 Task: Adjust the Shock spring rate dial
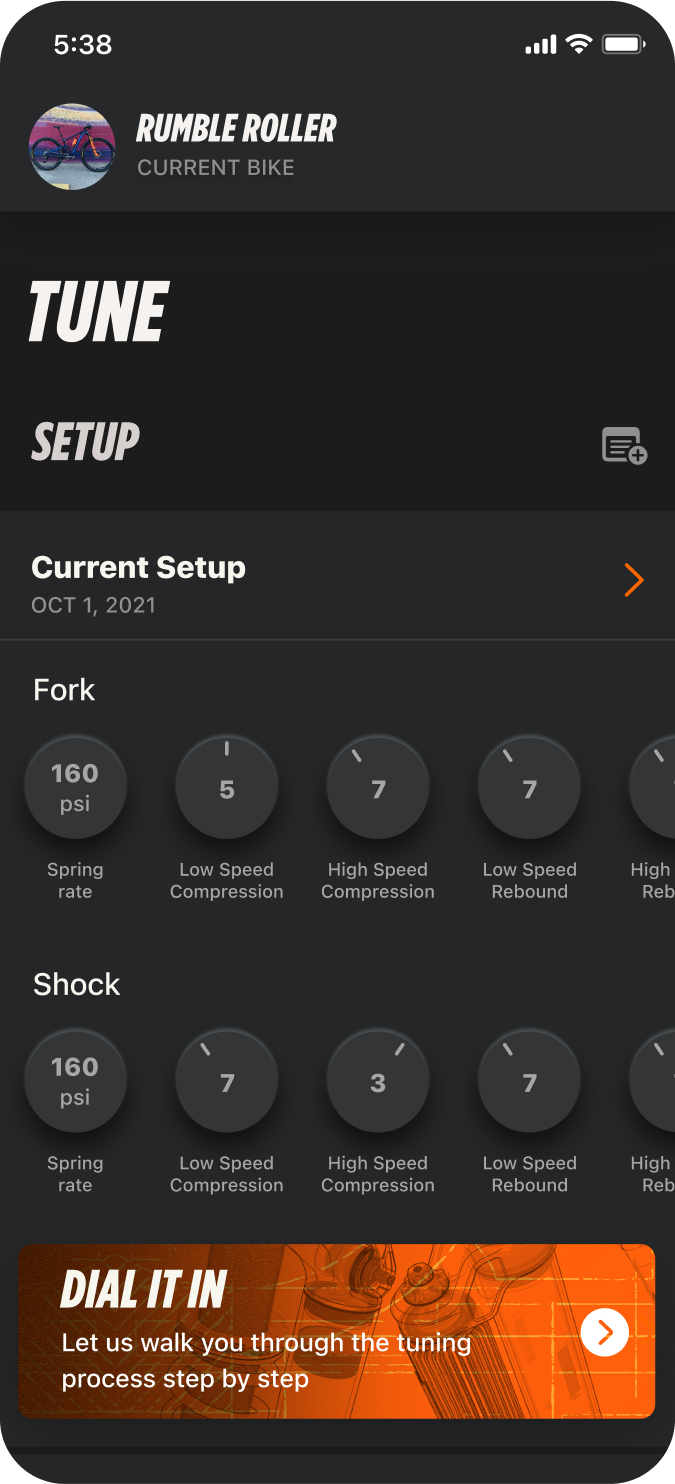tap(75, 1082)
